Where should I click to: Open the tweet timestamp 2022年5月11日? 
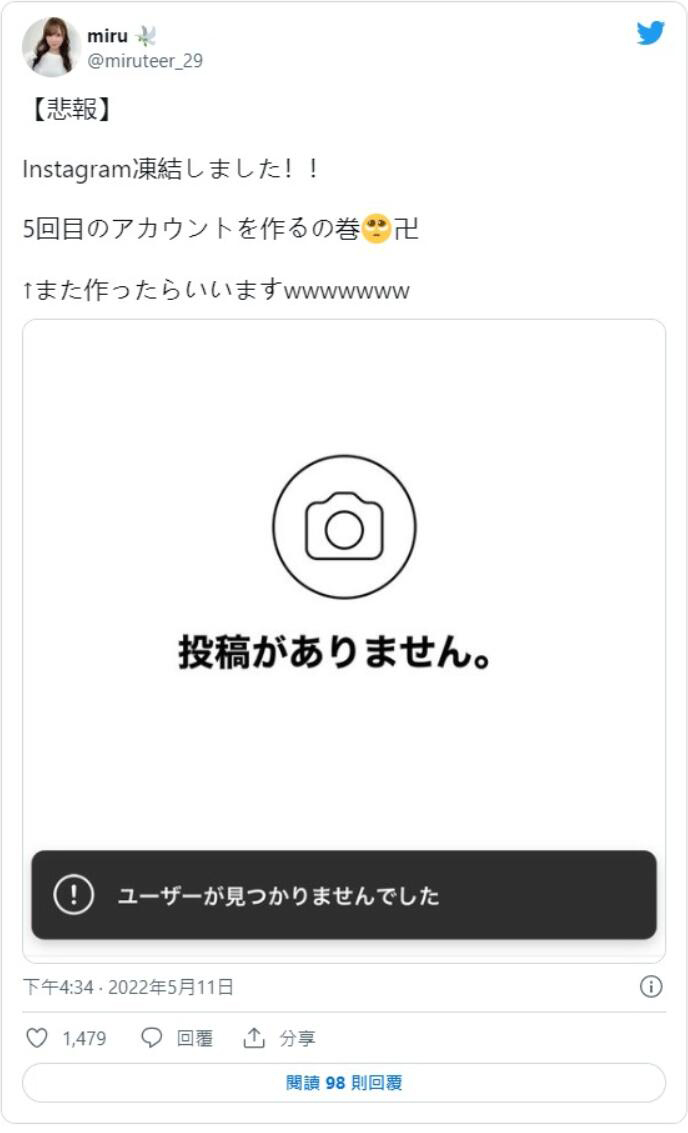pyautogui.click(x=128, y=987)
